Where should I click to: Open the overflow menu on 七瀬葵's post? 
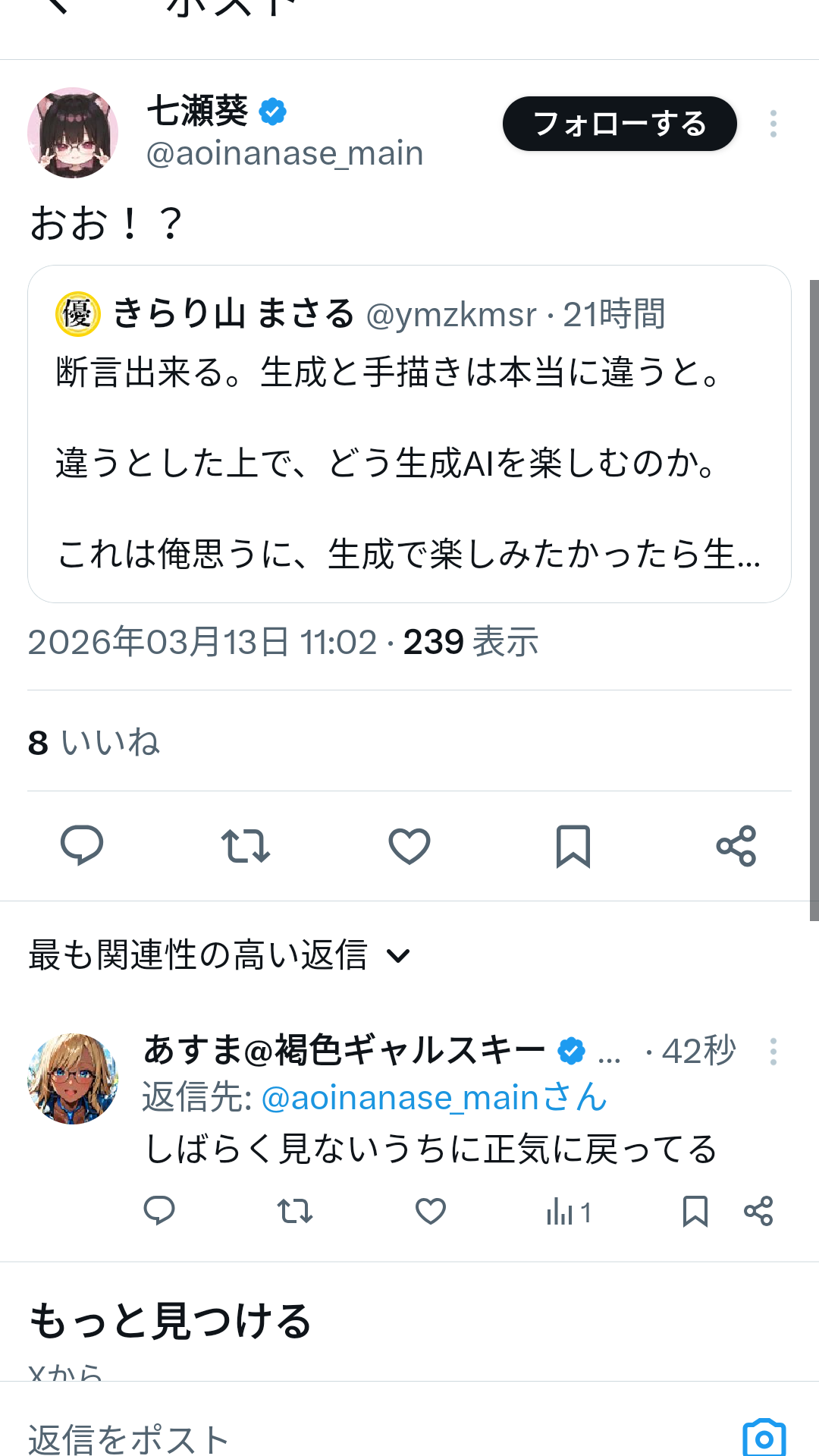click(773, 124)
